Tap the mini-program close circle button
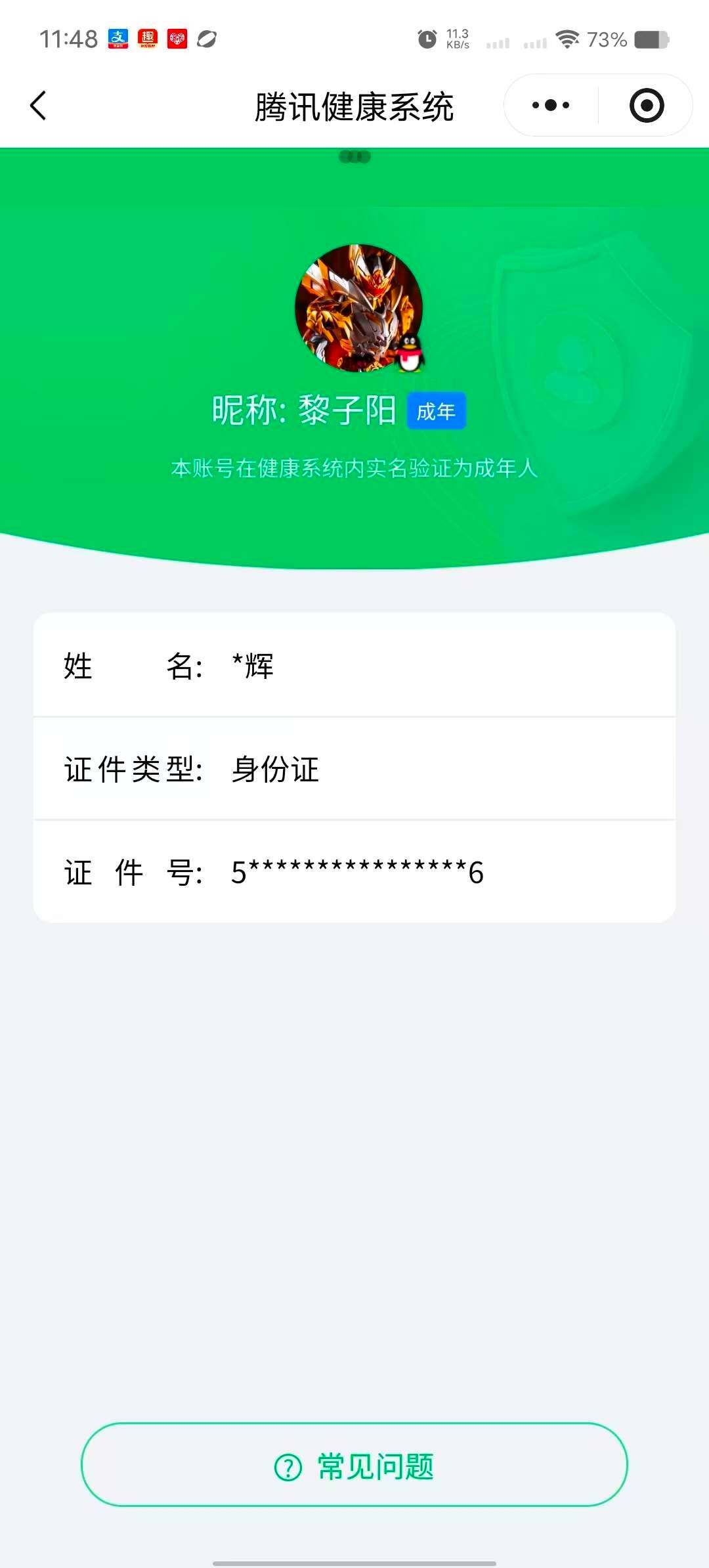Screen dimensions: 709x1568 point(647,105)
